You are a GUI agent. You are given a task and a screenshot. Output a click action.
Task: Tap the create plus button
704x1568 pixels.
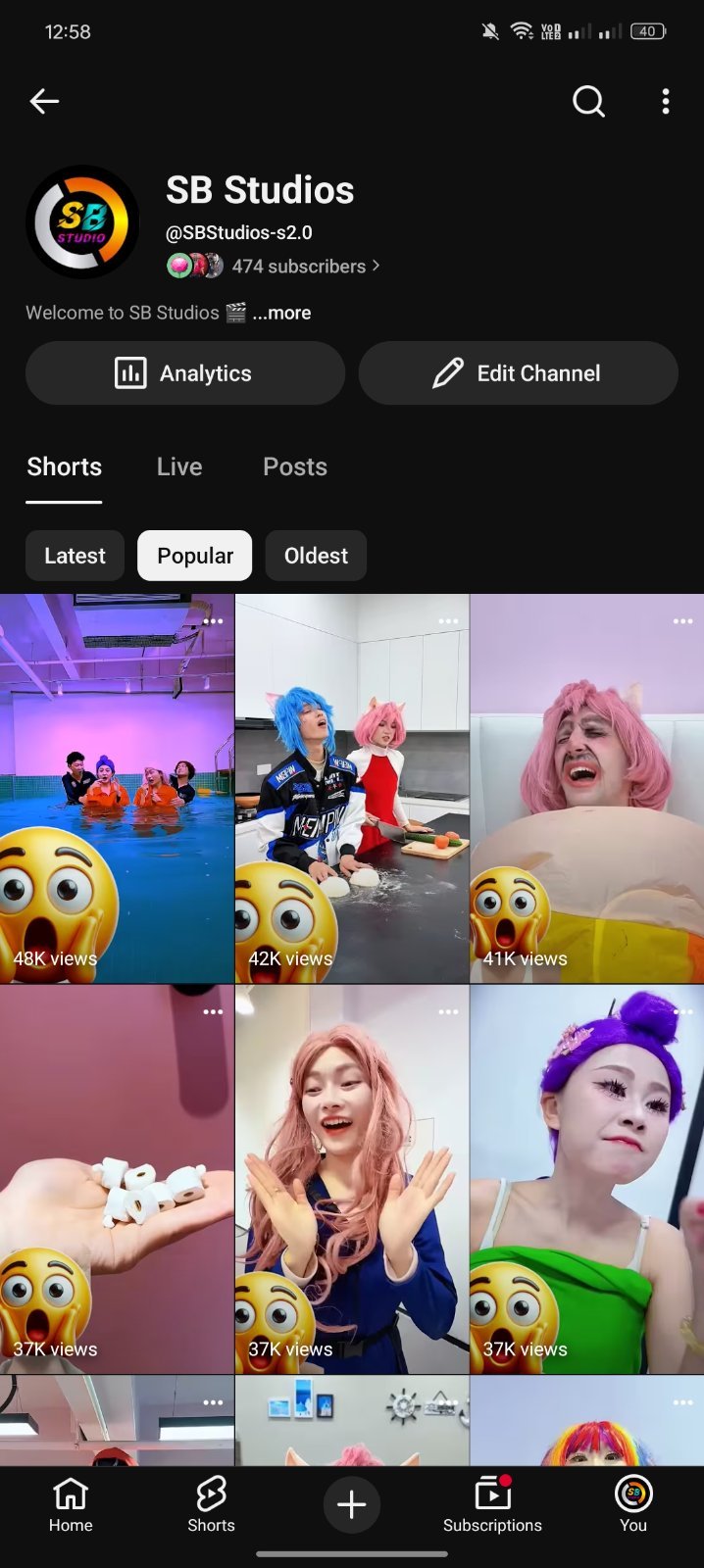tap(352, 1504)
